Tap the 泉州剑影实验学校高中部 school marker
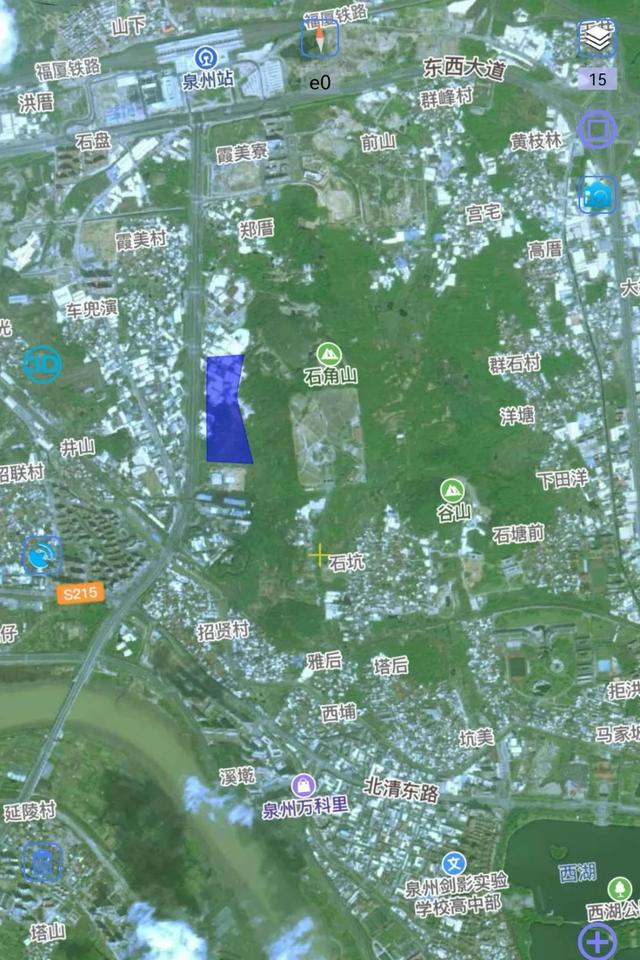 pyautogui.click(x=454, y=864)
